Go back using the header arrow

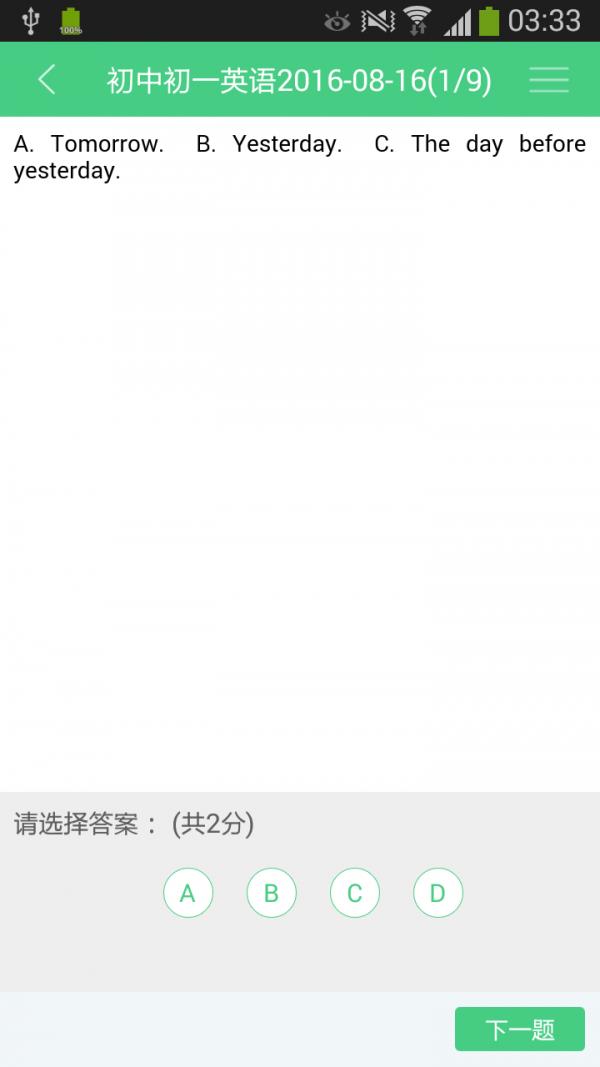pos(46,80)
